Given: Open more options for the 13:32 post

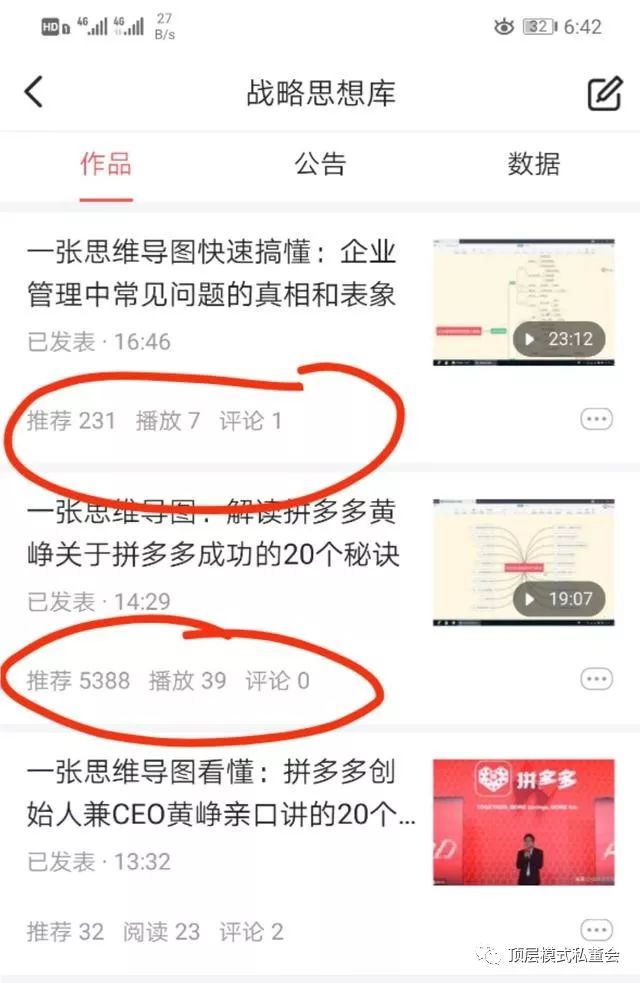Looking at the screenshot, I should pyautogui.click(x=596, y=931).
